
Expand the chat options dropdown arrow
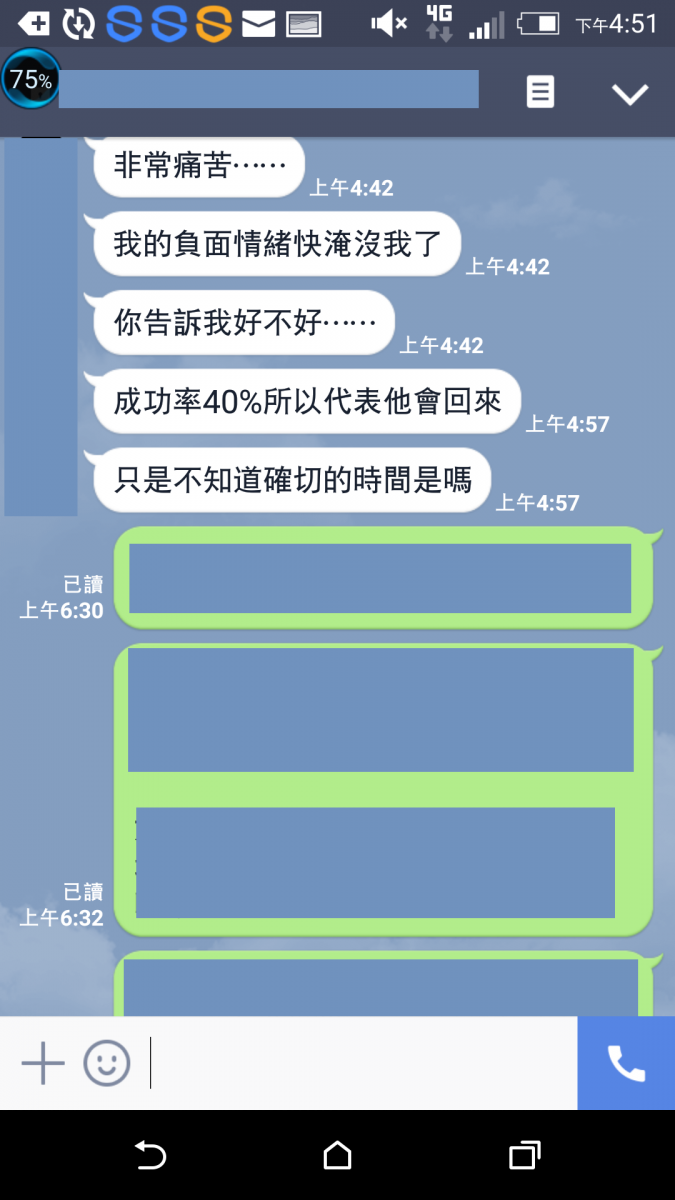tap(630, 94)
